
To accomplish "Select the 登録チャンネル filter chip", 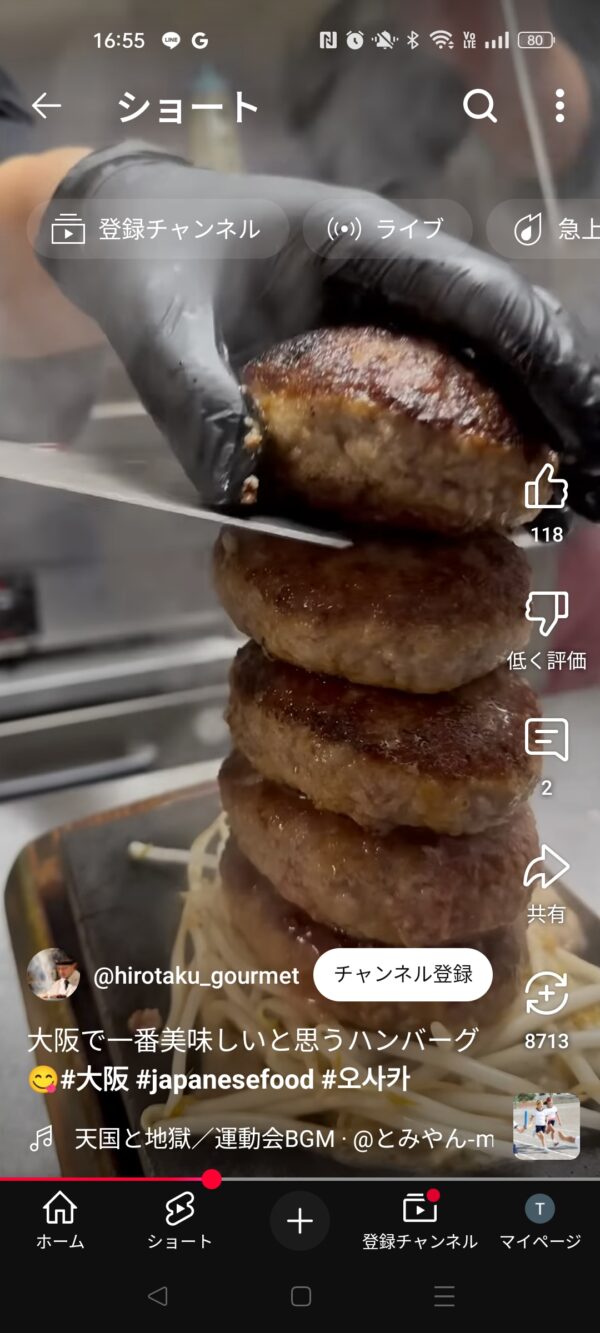I will [x=158, y=229].
